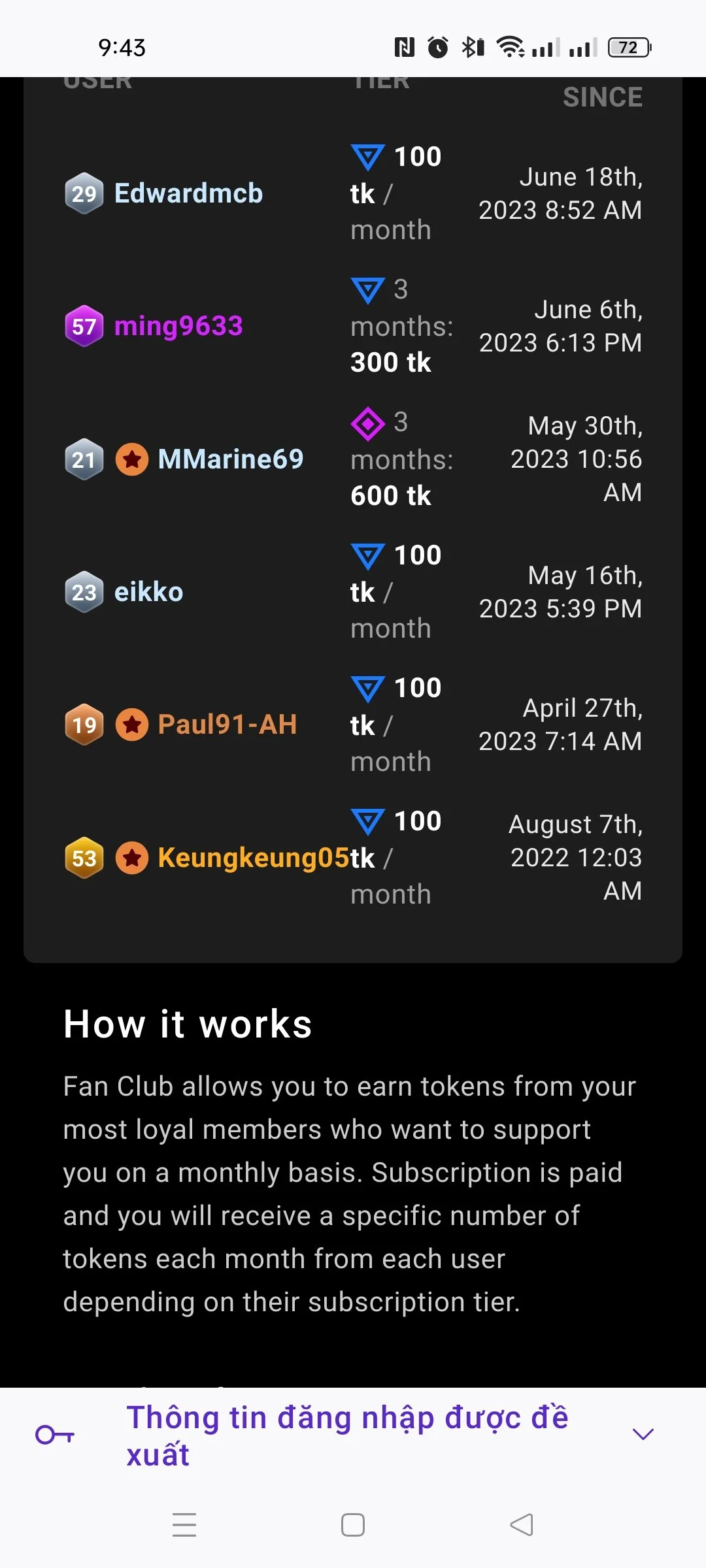The width and height of the screenshot is (706, 1568).
Task: View MMarine69's profile
Action: click(230, 459)
